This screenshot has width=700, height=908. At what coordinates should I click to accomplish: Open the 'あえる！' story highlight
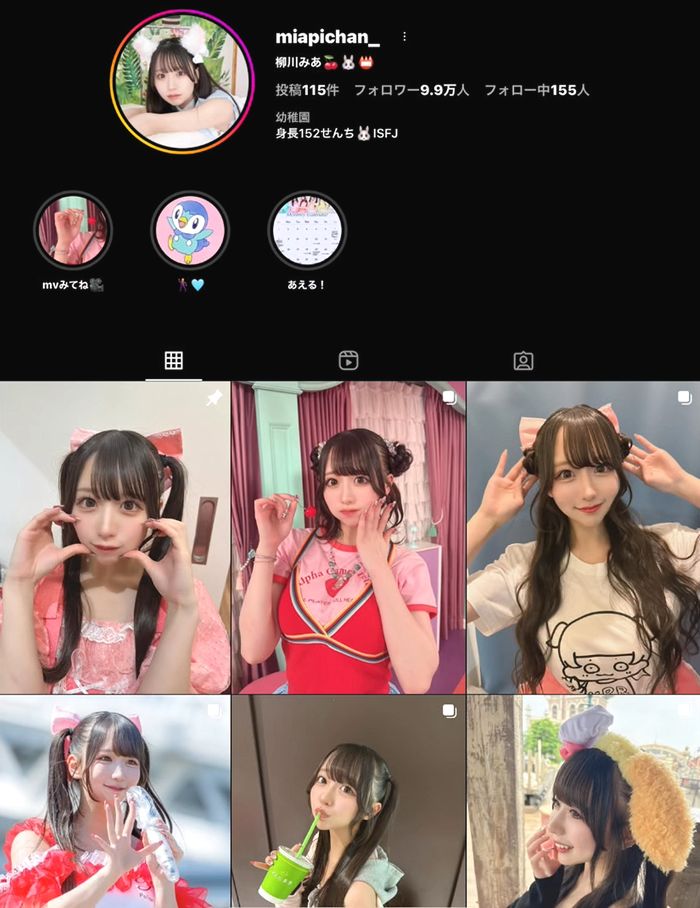[x=307, y=231]
